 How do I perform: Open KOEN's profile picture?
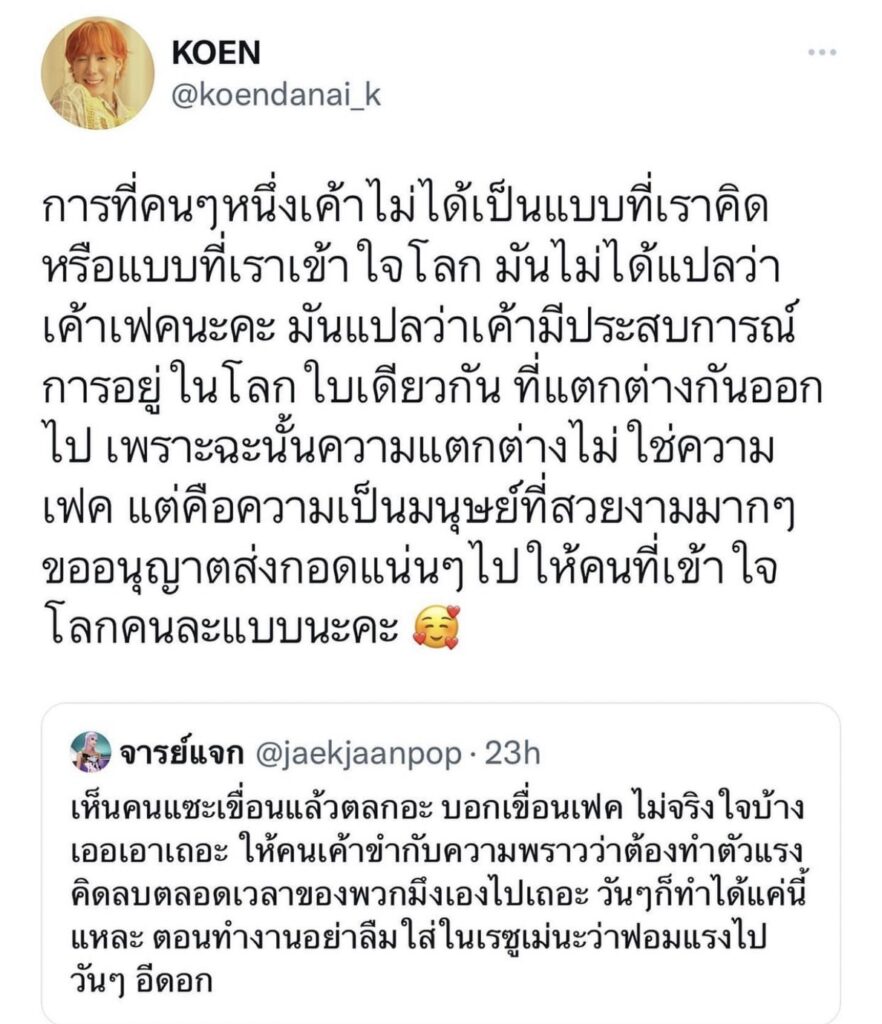click(98, 73)
